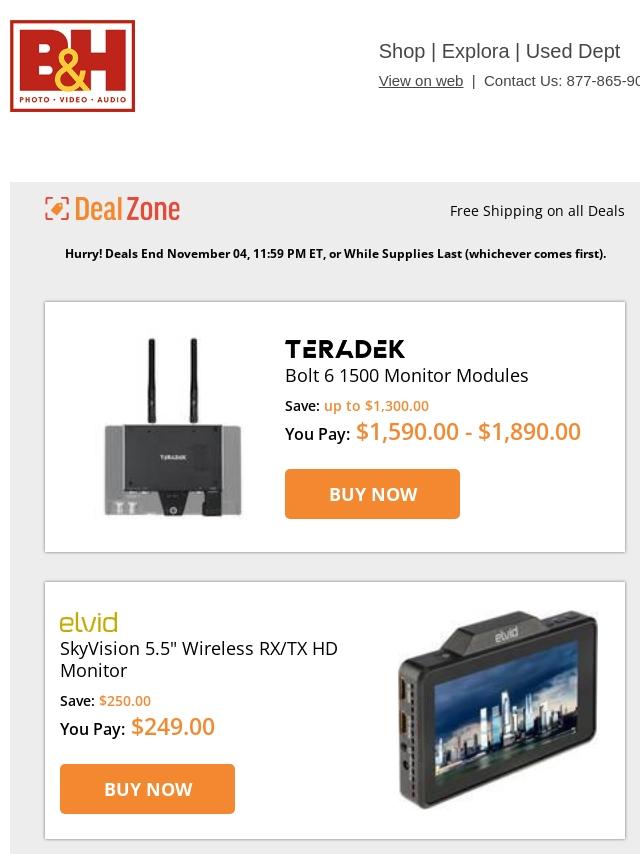Go to the Used Dept
This screenshot has height=854, width=640.
572,51
